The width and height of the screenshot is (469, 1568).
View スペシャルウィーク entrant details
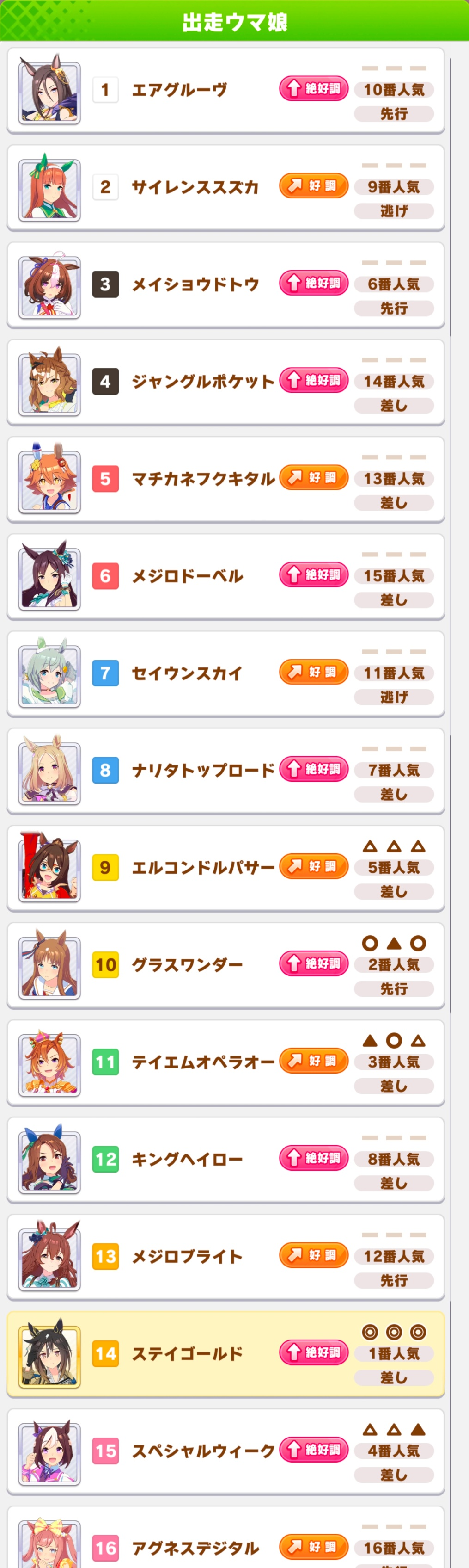225,1451
